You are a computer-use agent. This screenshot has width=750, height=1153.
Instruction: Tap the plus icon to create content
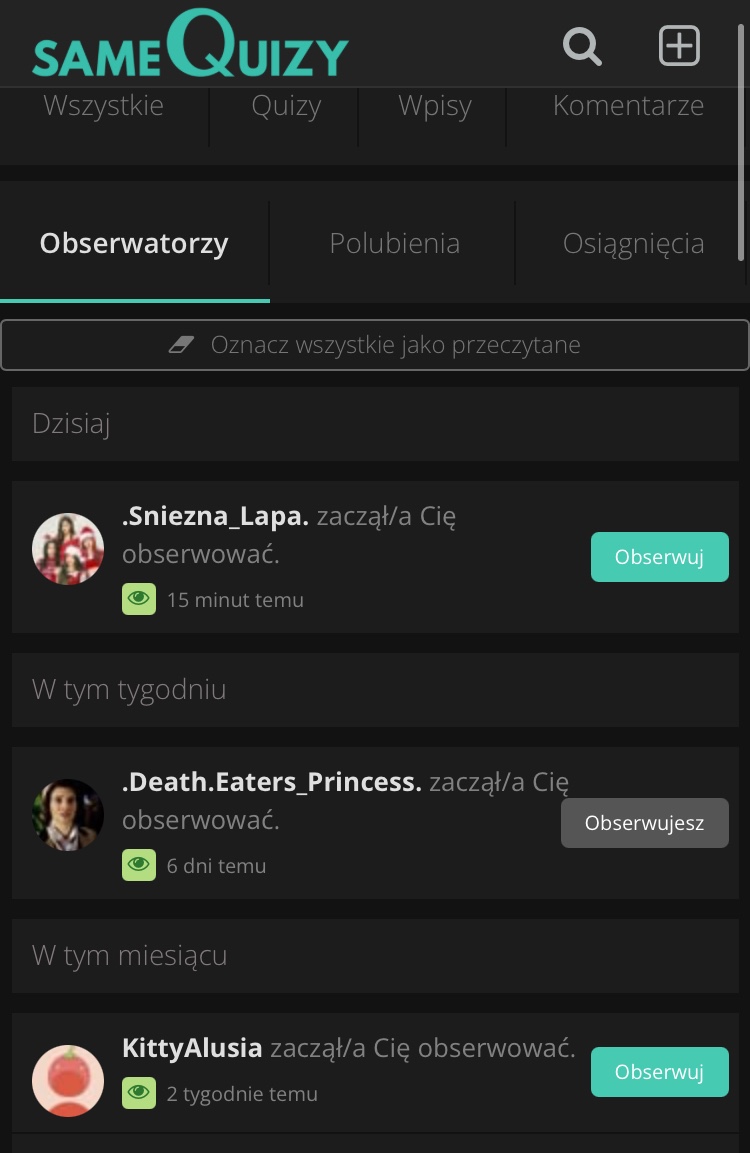click(679, 46)
